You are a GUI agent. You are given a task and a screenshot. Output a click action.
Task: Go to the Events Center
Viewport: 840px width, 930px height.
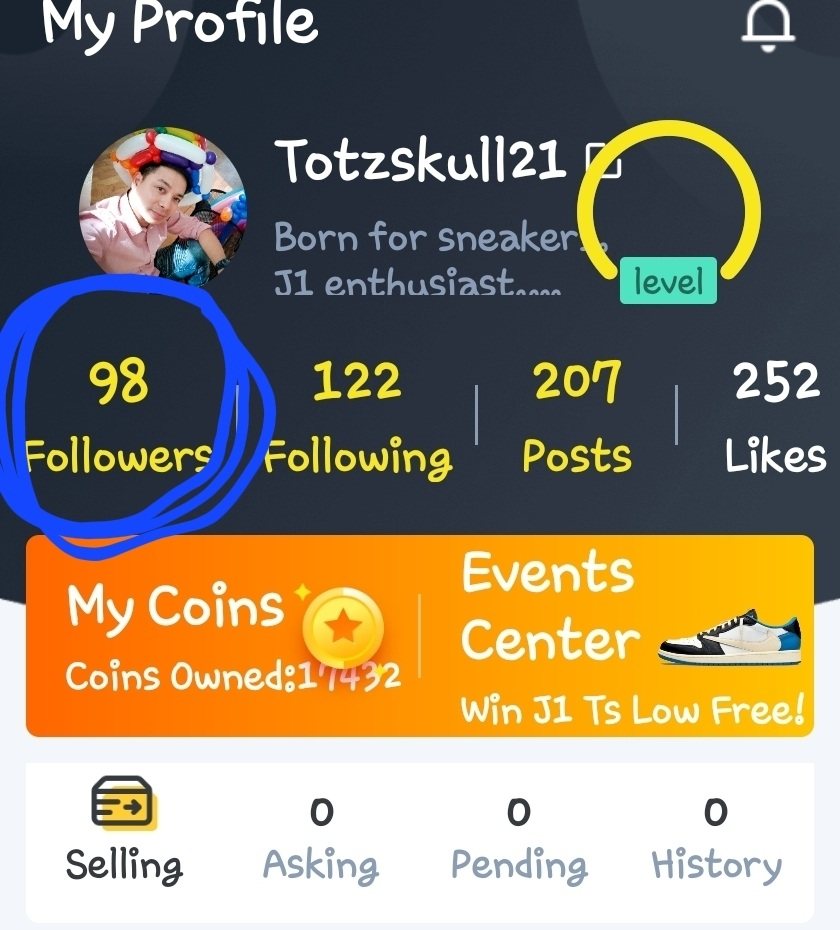630,636
